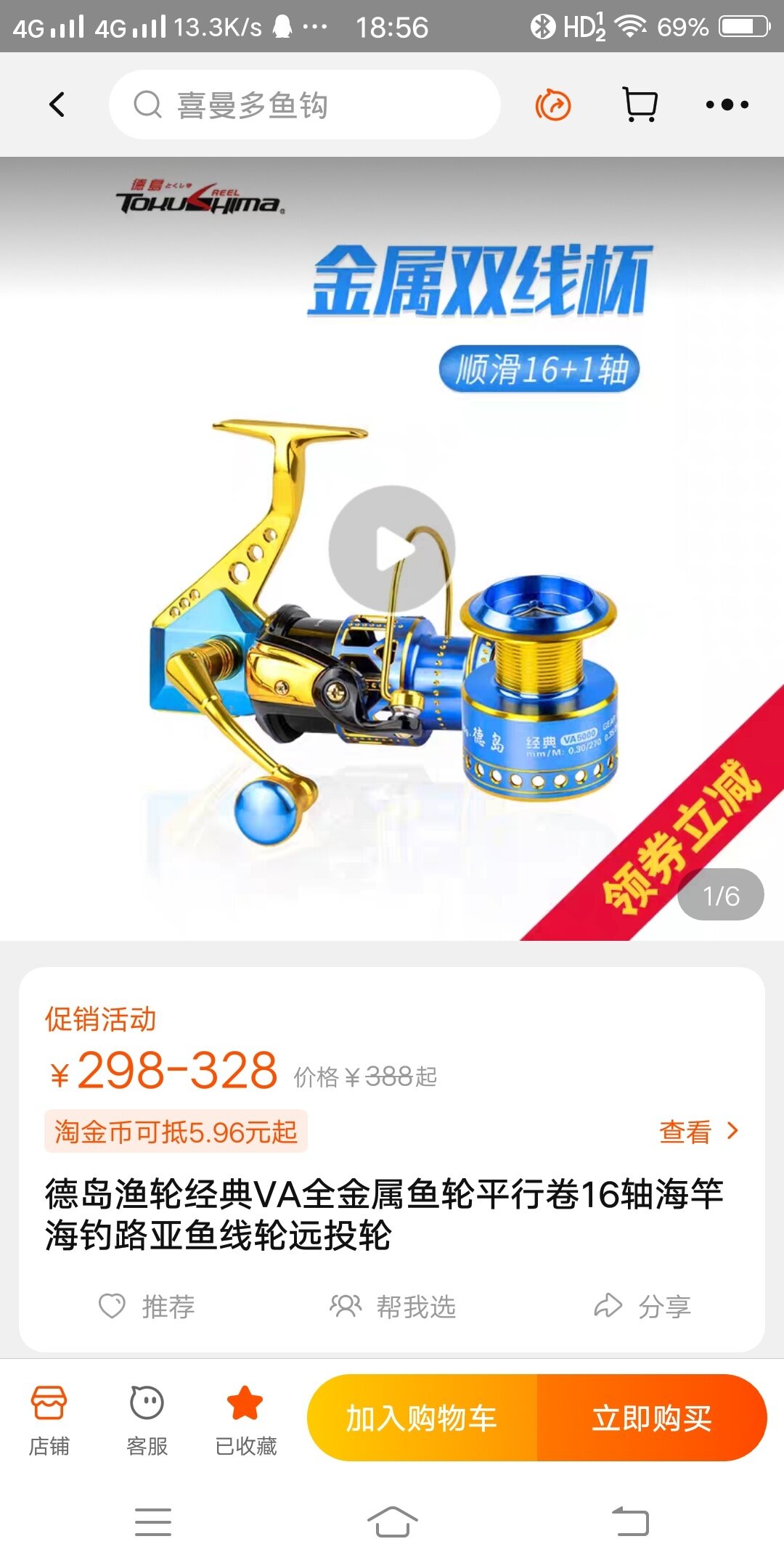
Task: Share this product via 分享
Action: click(642, 1306)
